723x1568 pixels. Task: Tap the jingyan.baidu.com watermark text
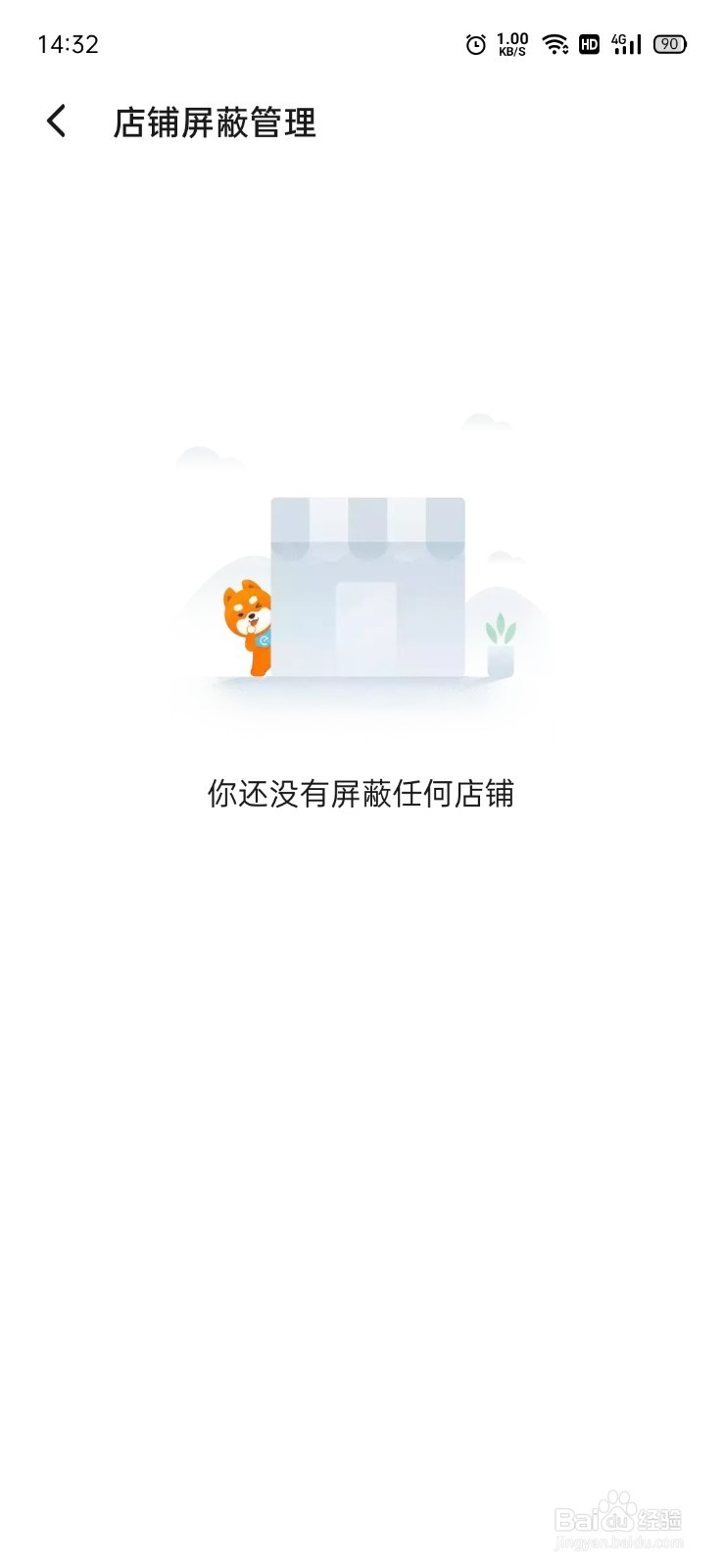click(621, 1542)
